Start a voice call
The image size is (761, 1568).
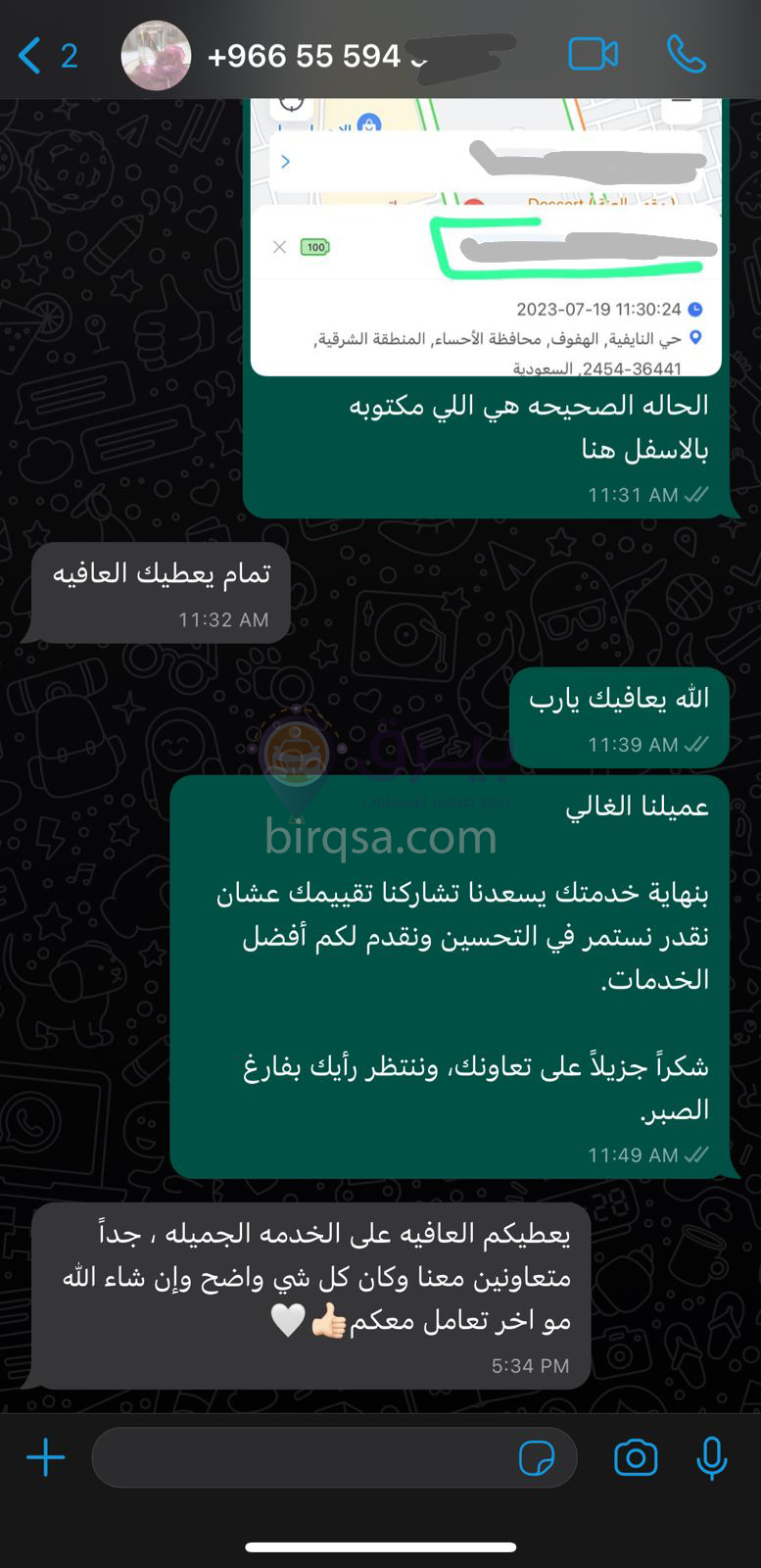click(x=686, y=55)
